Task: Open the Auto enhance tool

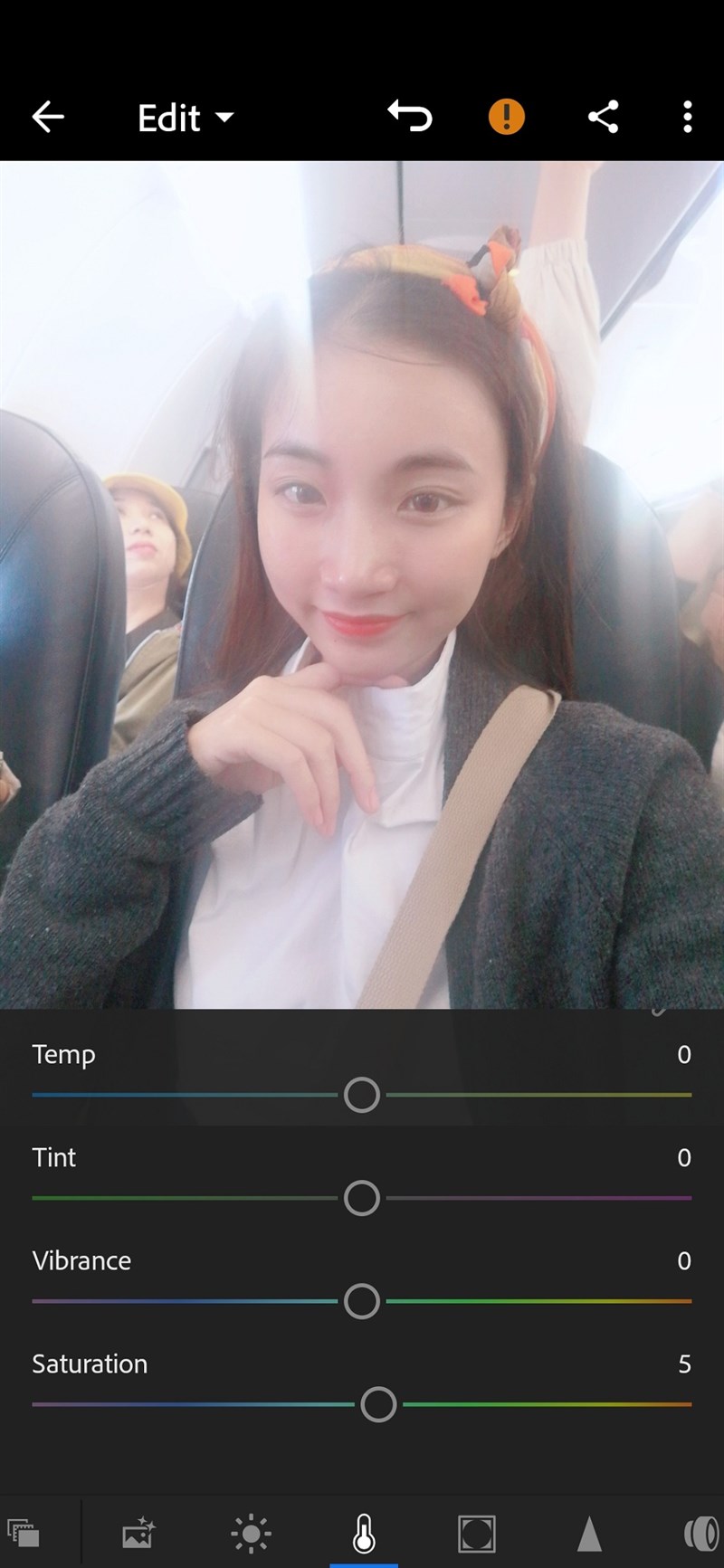Action: click(x=138, y=1534)
